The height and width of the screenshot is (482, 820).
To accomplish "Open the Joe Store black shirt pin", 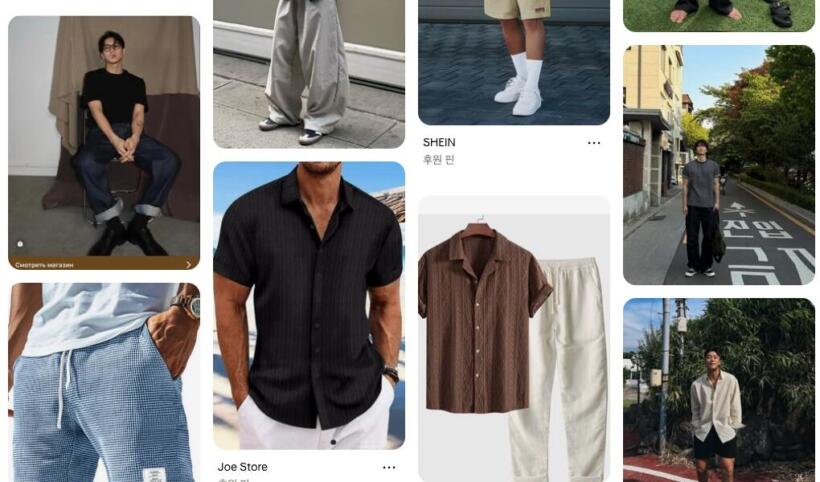I will [308, 305].
